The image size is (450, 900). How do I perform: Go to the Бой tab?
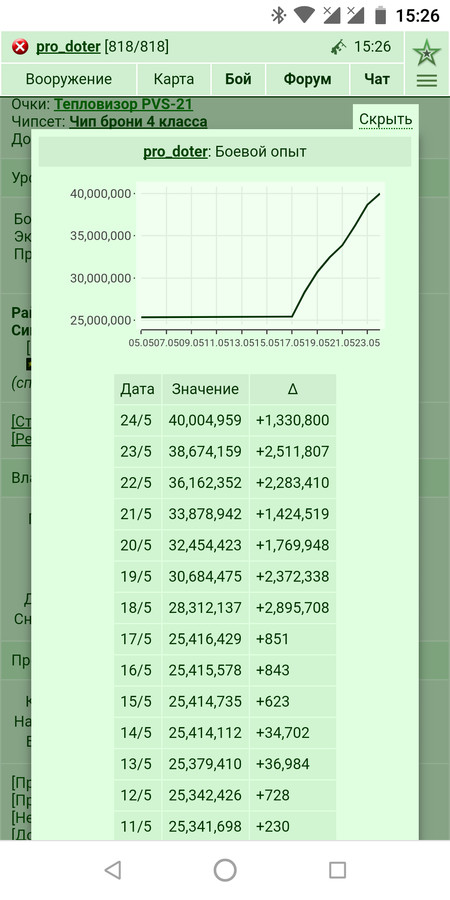pos(238,79)
